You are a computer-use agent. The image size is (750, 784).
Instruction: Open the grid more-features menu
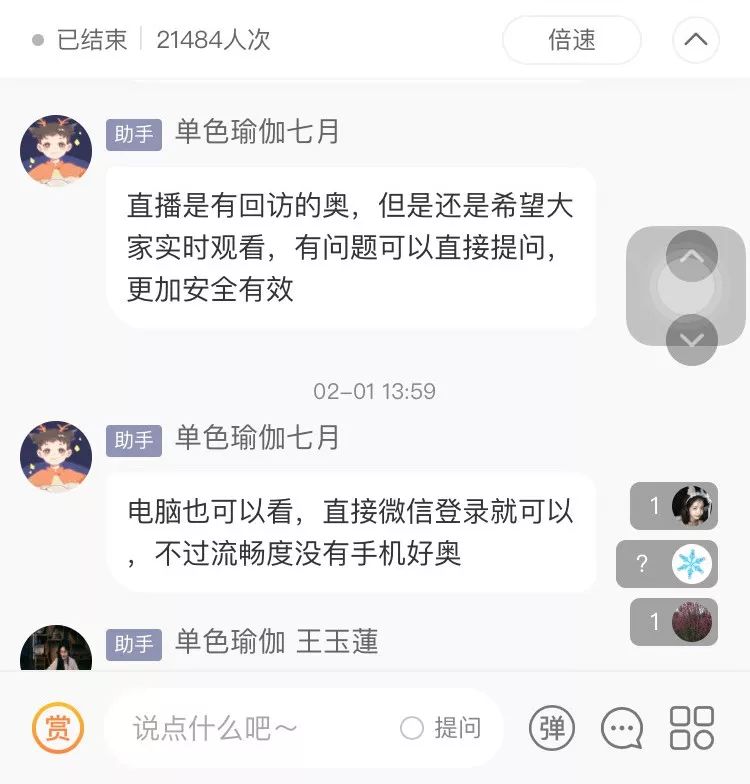coord(692,728)
